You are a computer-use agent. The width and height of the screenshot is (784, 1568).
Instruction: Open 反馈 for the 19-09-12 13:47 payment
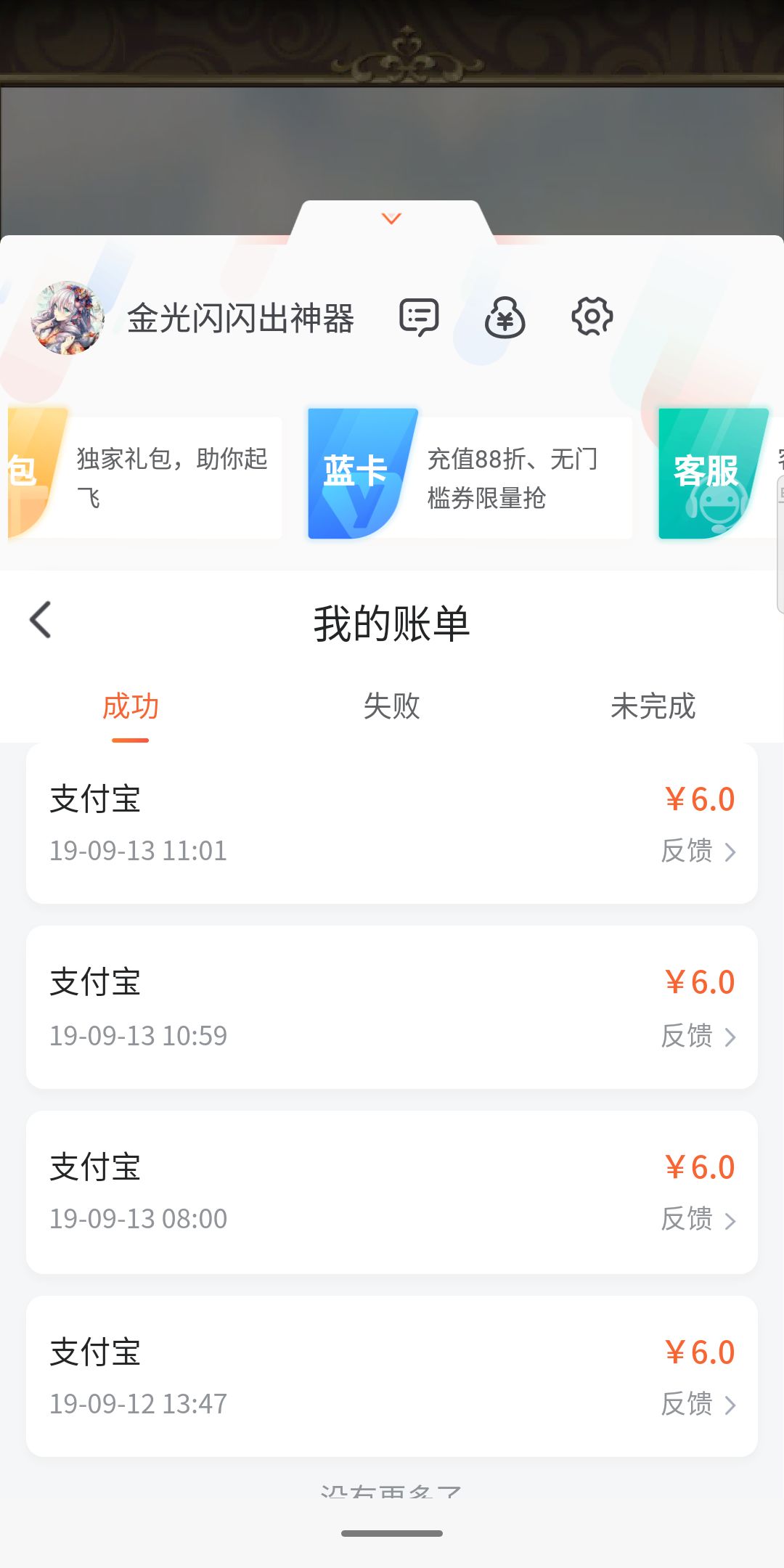click(698, 1404)
